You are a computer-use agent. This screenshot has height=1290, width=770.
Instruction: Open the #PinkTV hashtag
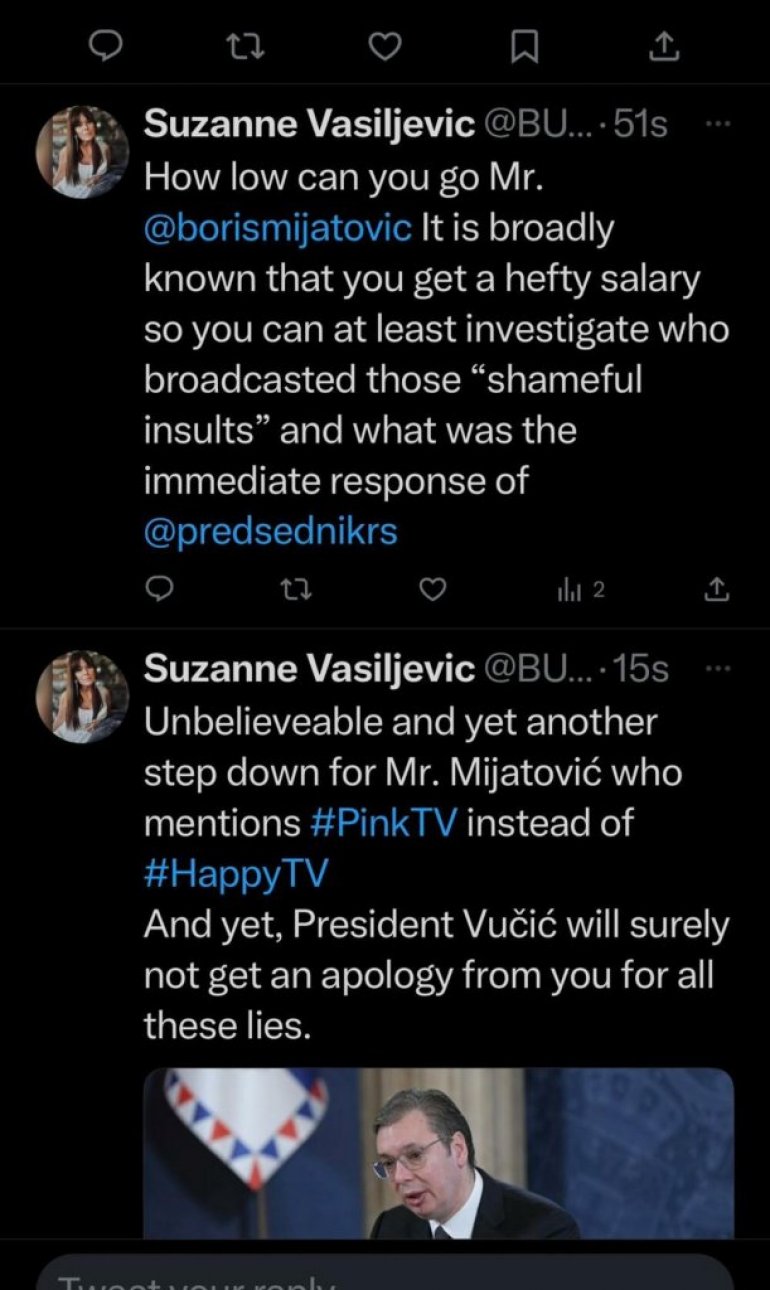383,823
